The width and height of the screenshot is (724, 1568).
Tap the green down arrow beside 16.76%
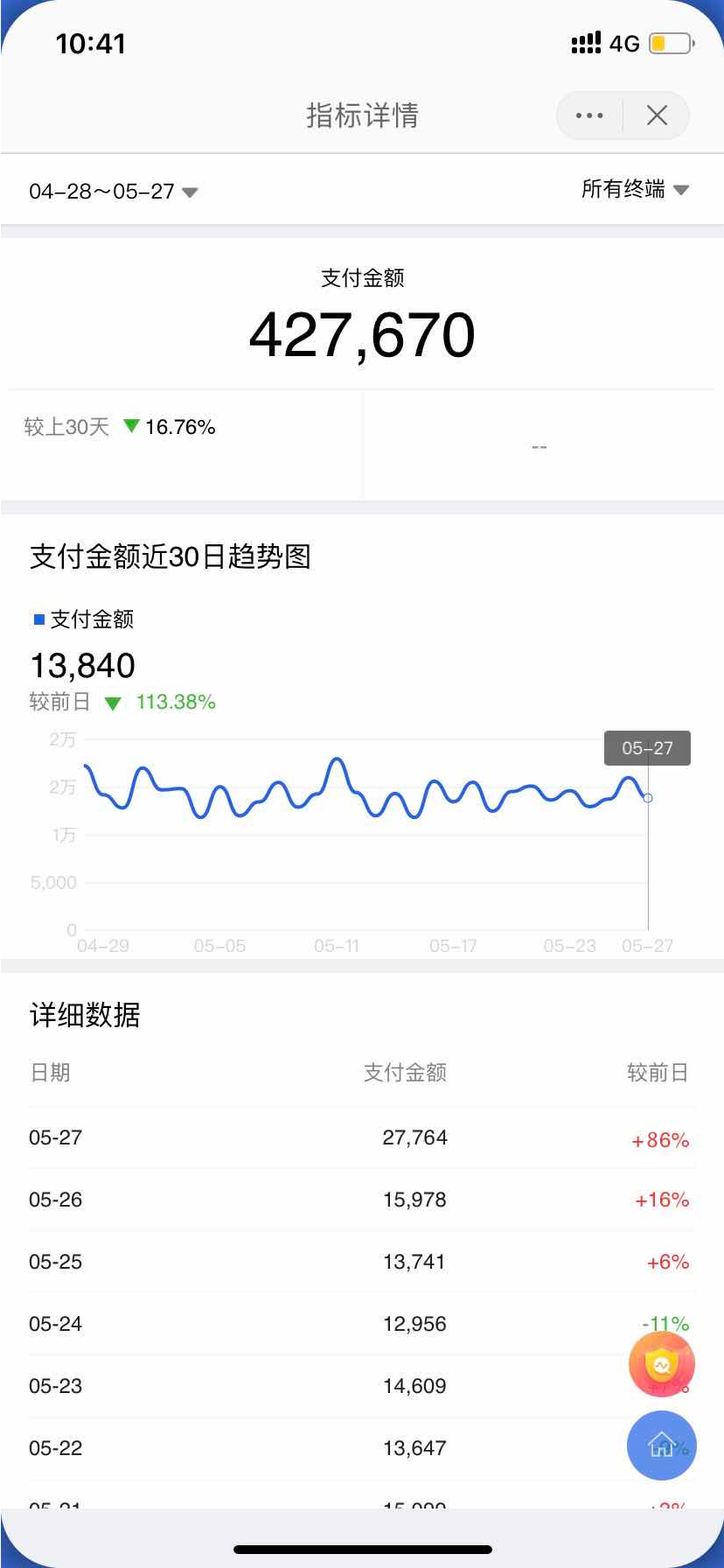[132, 426]
